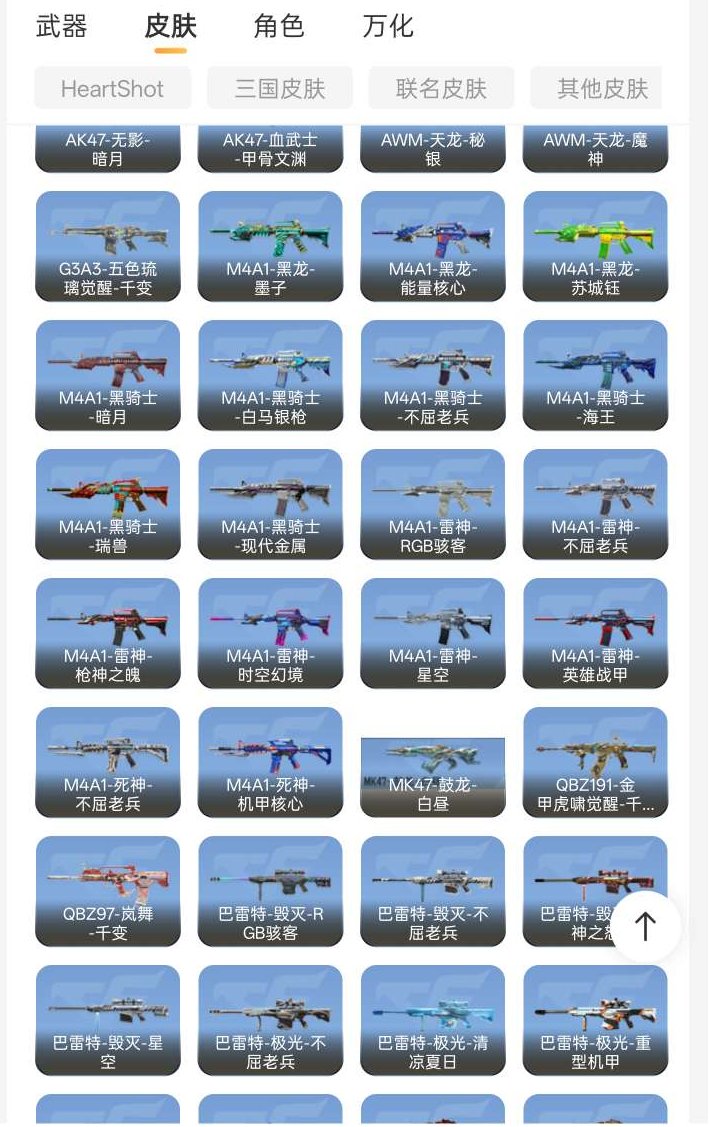Select the HeartShot filter chip
The height and width of the screenshot is (1127, 709).
click(x=112, y=89)
